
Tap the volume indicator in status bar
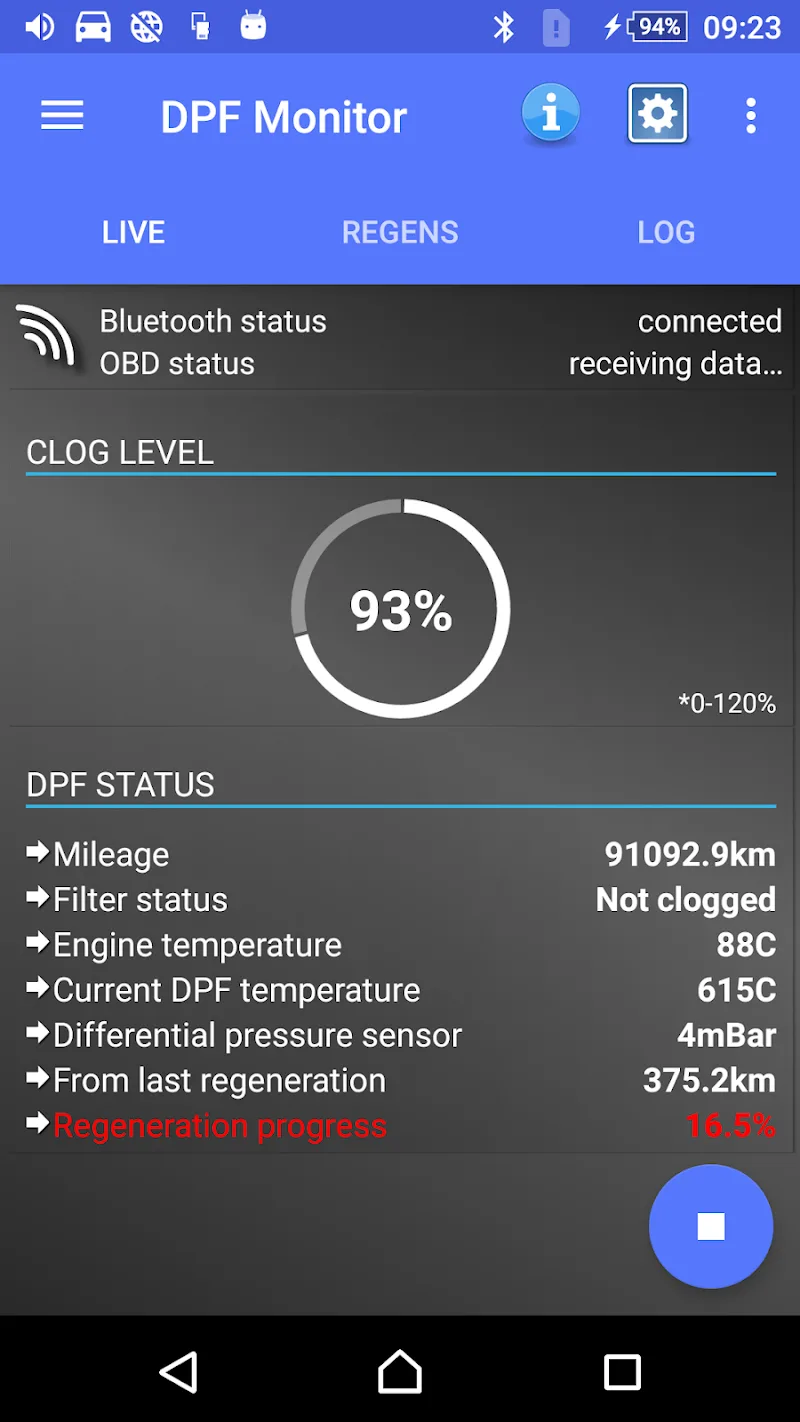point(40,27)
